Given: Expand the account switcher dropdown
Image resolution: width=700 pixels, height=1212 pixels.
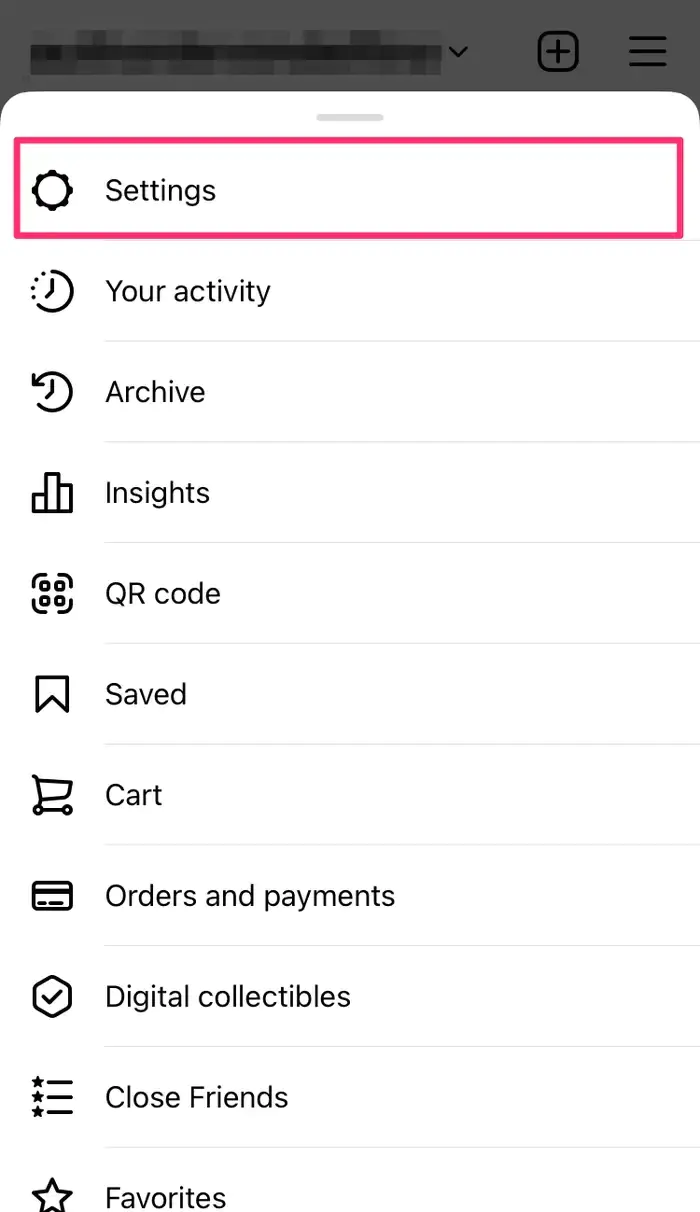Looking at the screenshot, I should click(x=459, y=52).
